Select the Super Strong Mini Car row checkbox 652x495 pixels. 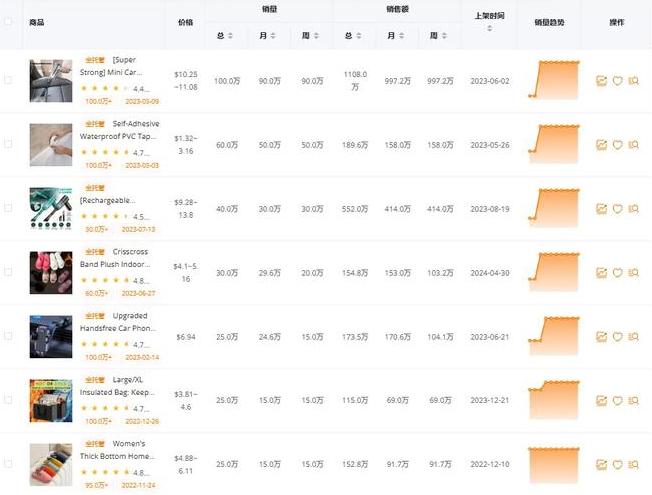pos(9,81)
